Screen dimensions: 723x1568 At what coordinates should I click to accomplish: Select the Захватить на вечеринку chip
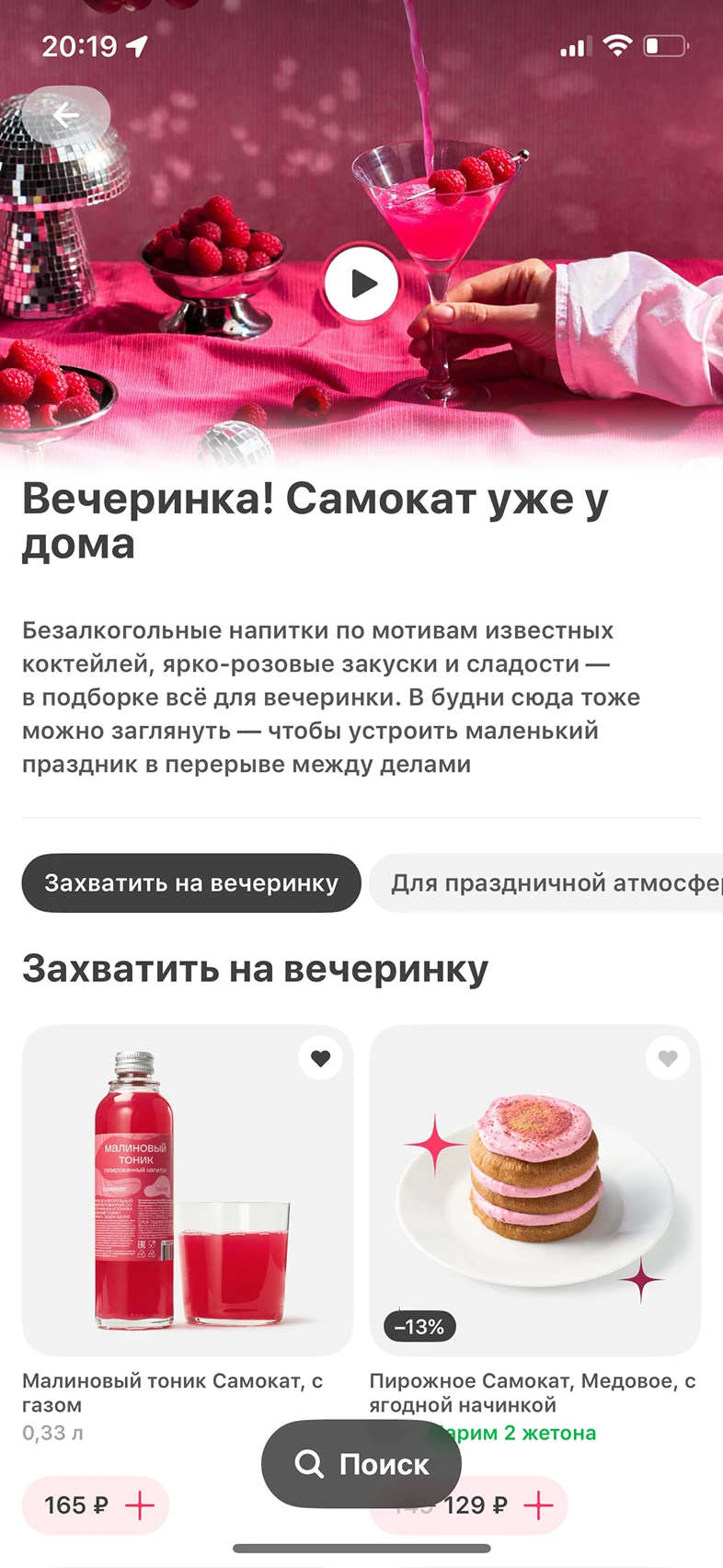pos(191,883)
